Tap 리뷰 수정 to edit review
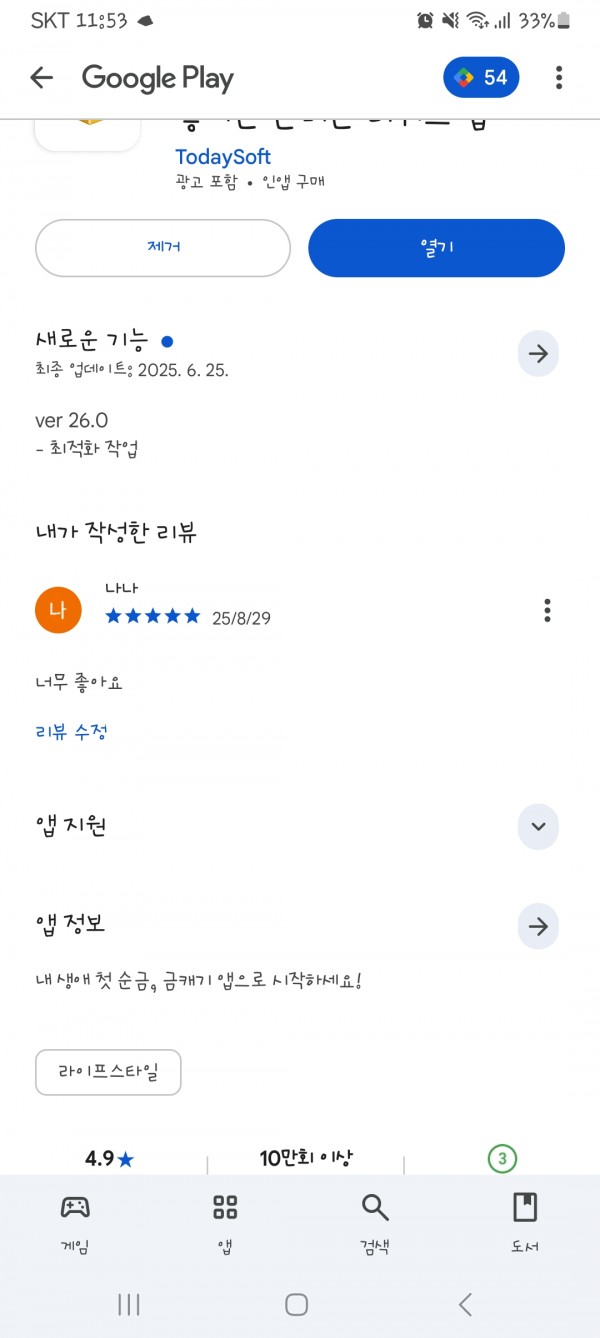The image size is (600, 1338). pos(71,732)
